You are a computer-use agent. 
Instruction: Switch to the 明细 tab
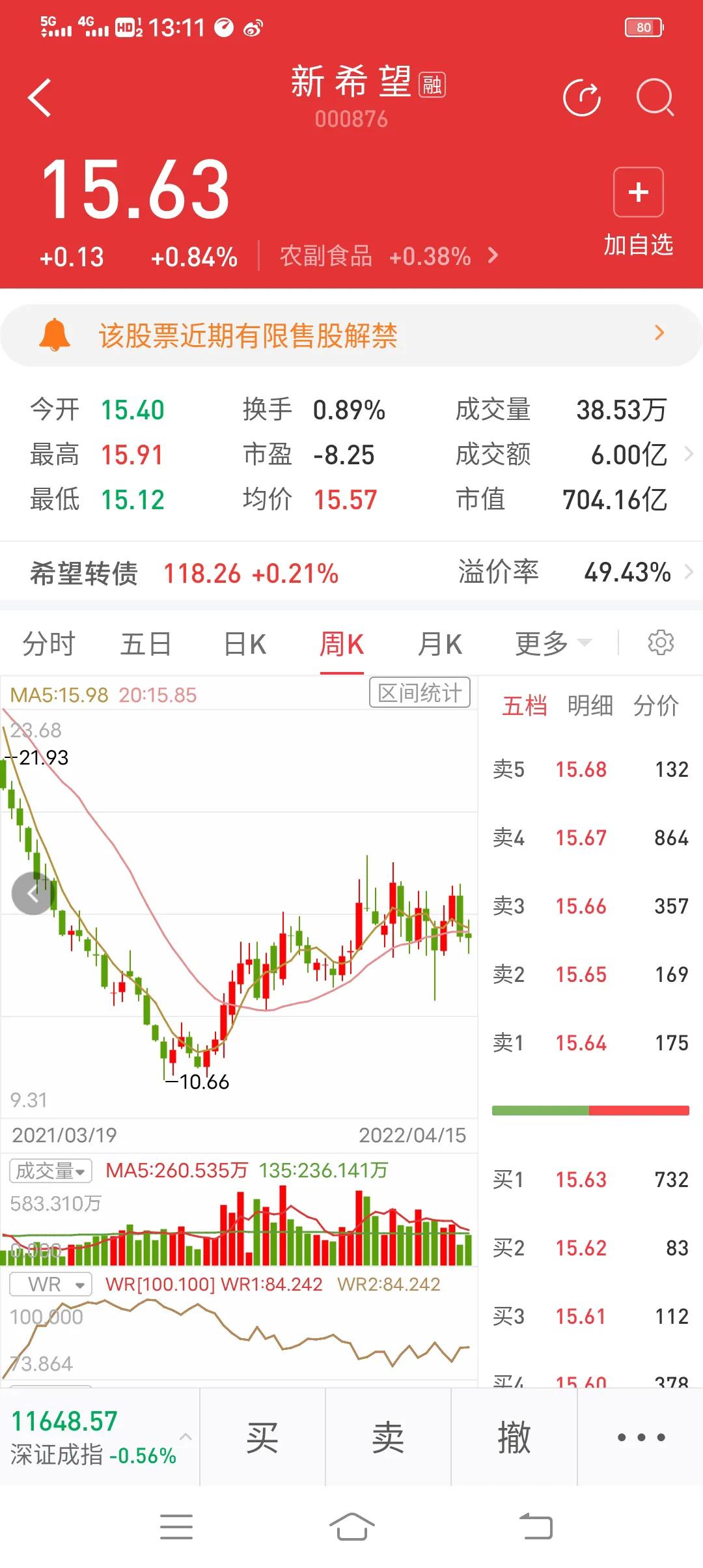590,705
